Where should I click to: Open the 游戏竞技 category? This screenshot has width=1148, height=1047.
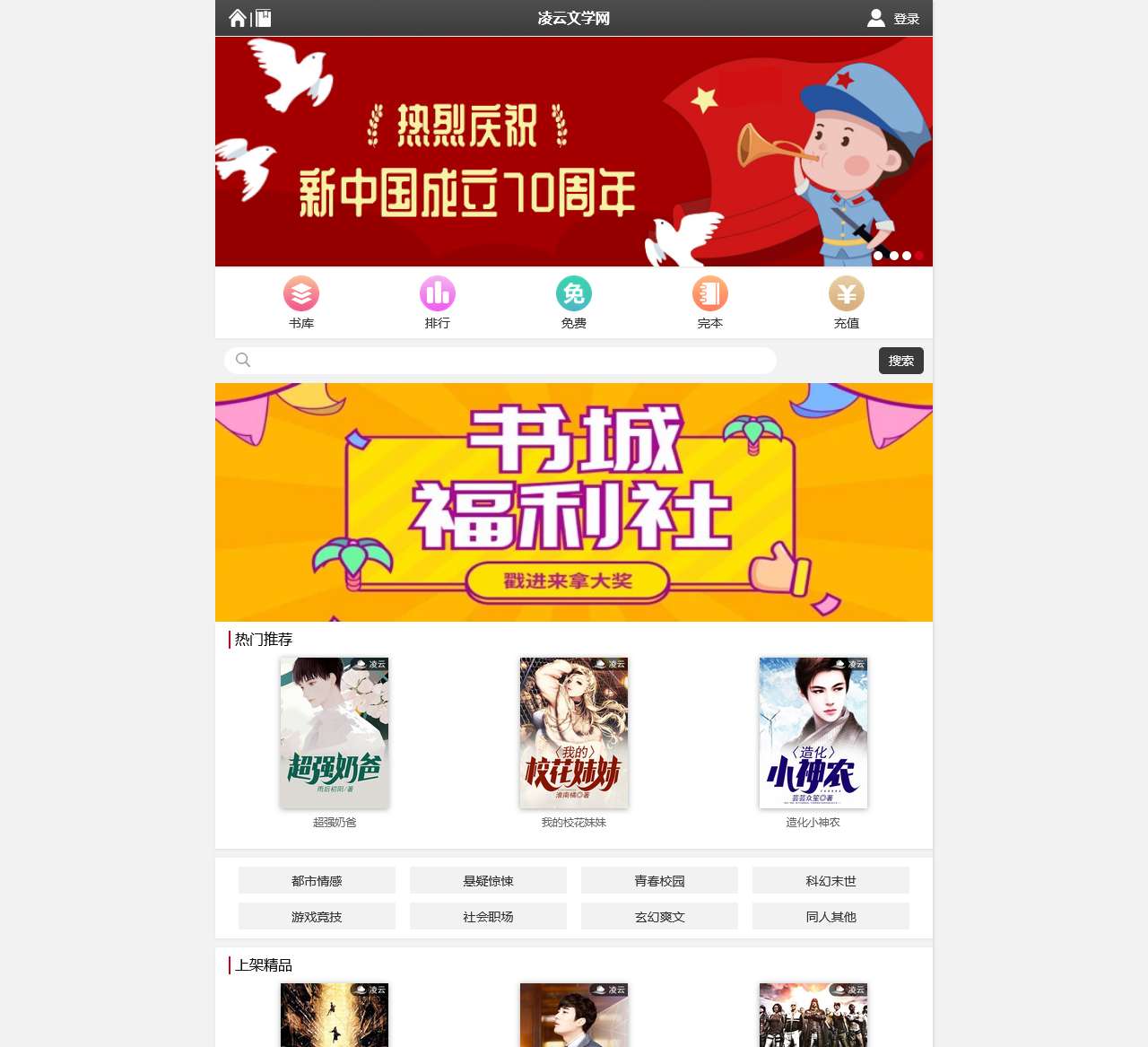(317, 916)
